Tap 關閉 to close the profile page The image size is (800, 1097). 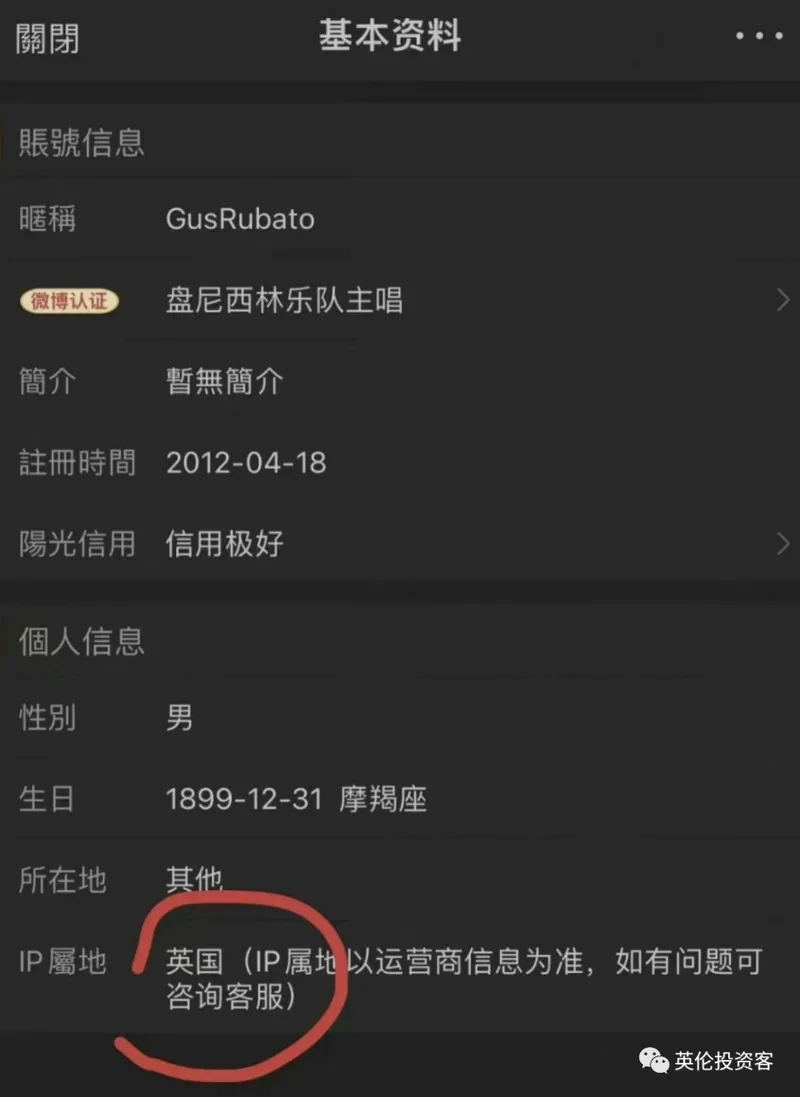click(47, 38)
